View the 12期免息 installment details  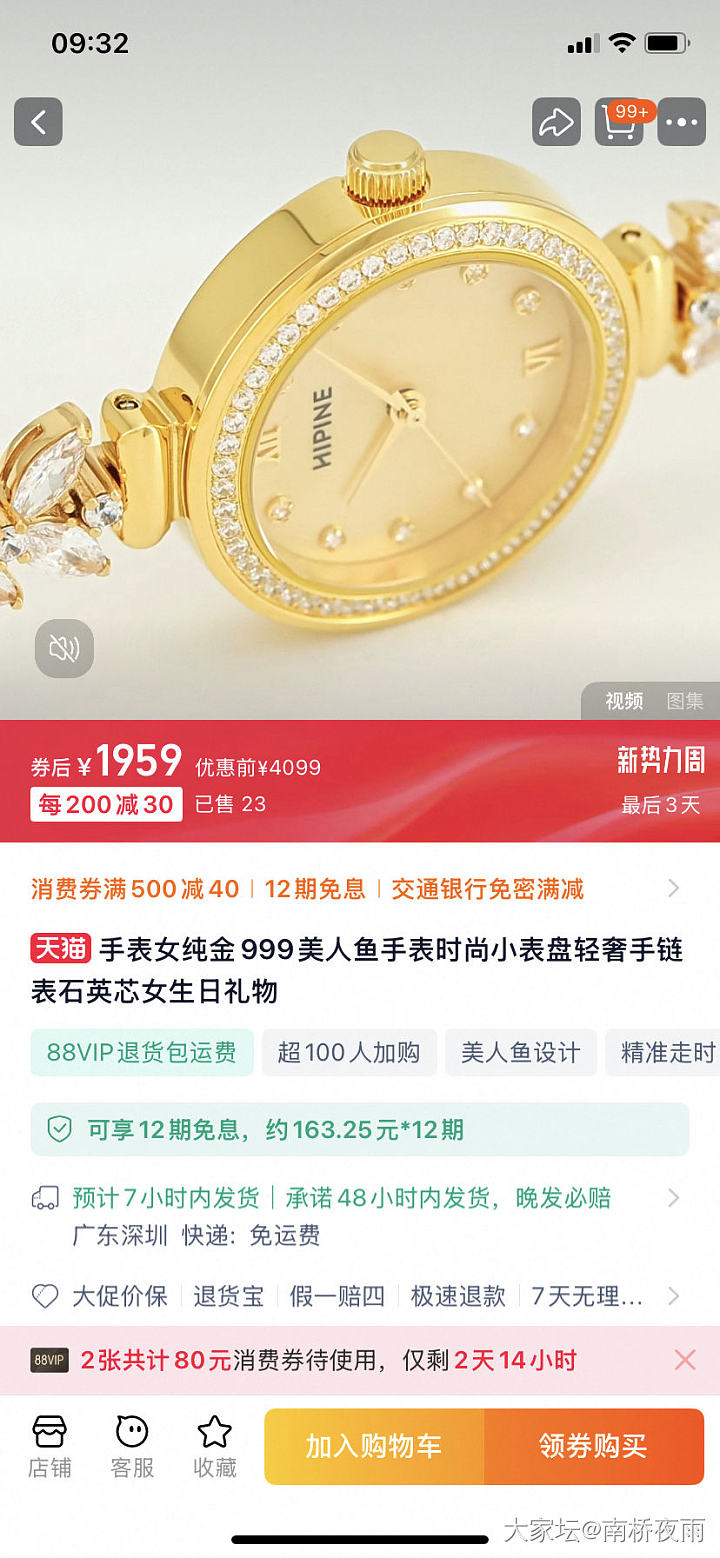click(x=359, y=1130)
